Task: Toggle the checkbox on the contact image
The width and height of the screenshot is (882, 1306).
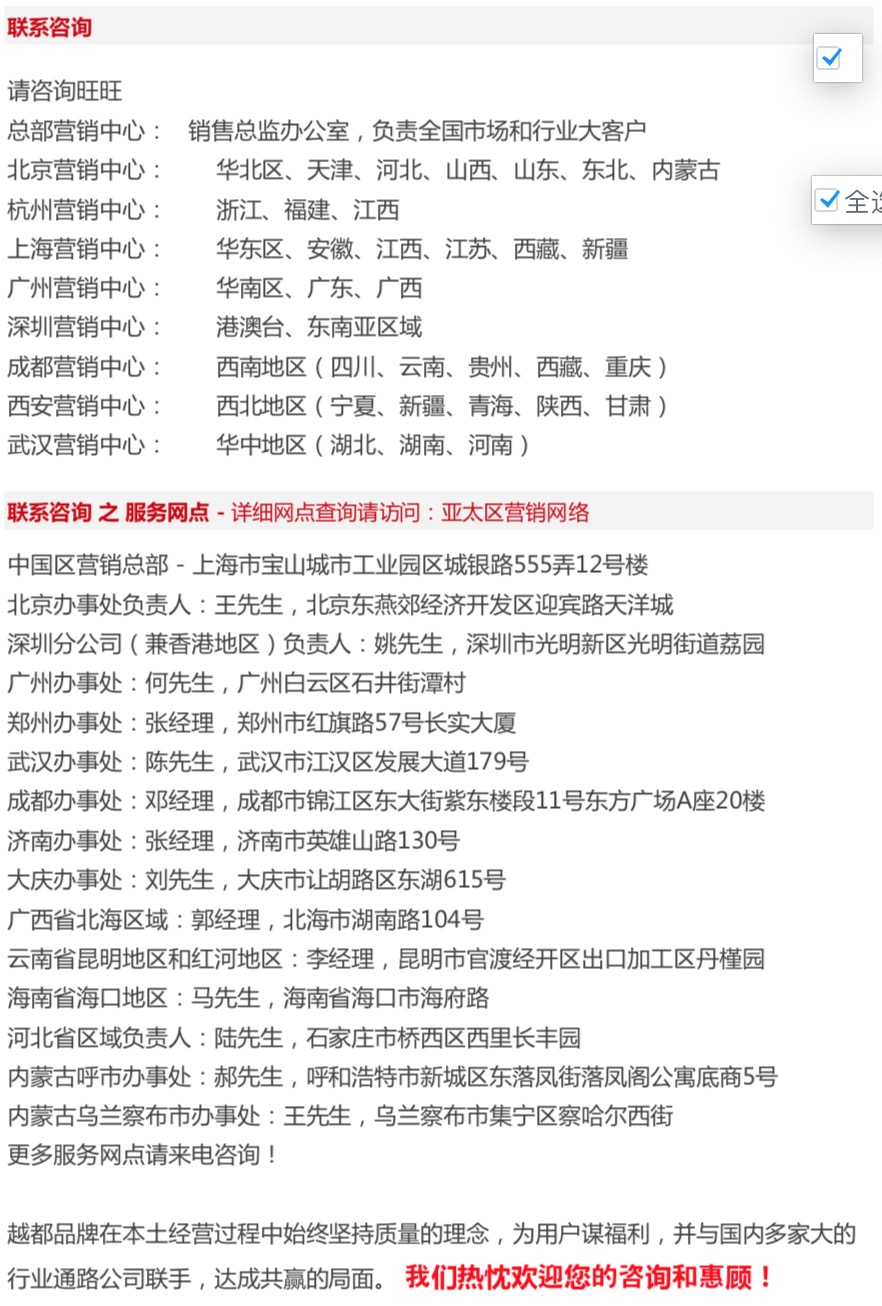Action: [x=829, y=58]
